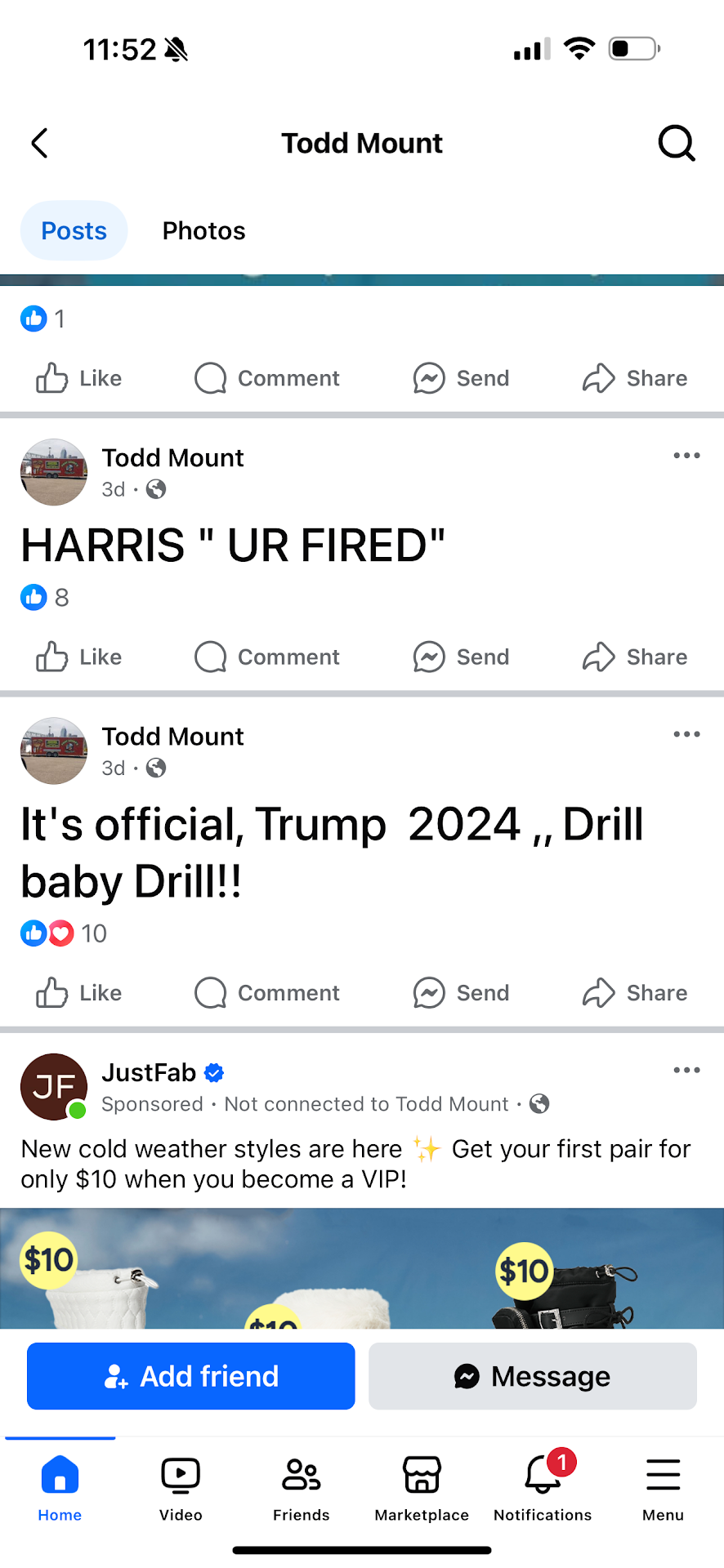Like the "HARRIS UR FIRED" post

(x=79, y=657)
